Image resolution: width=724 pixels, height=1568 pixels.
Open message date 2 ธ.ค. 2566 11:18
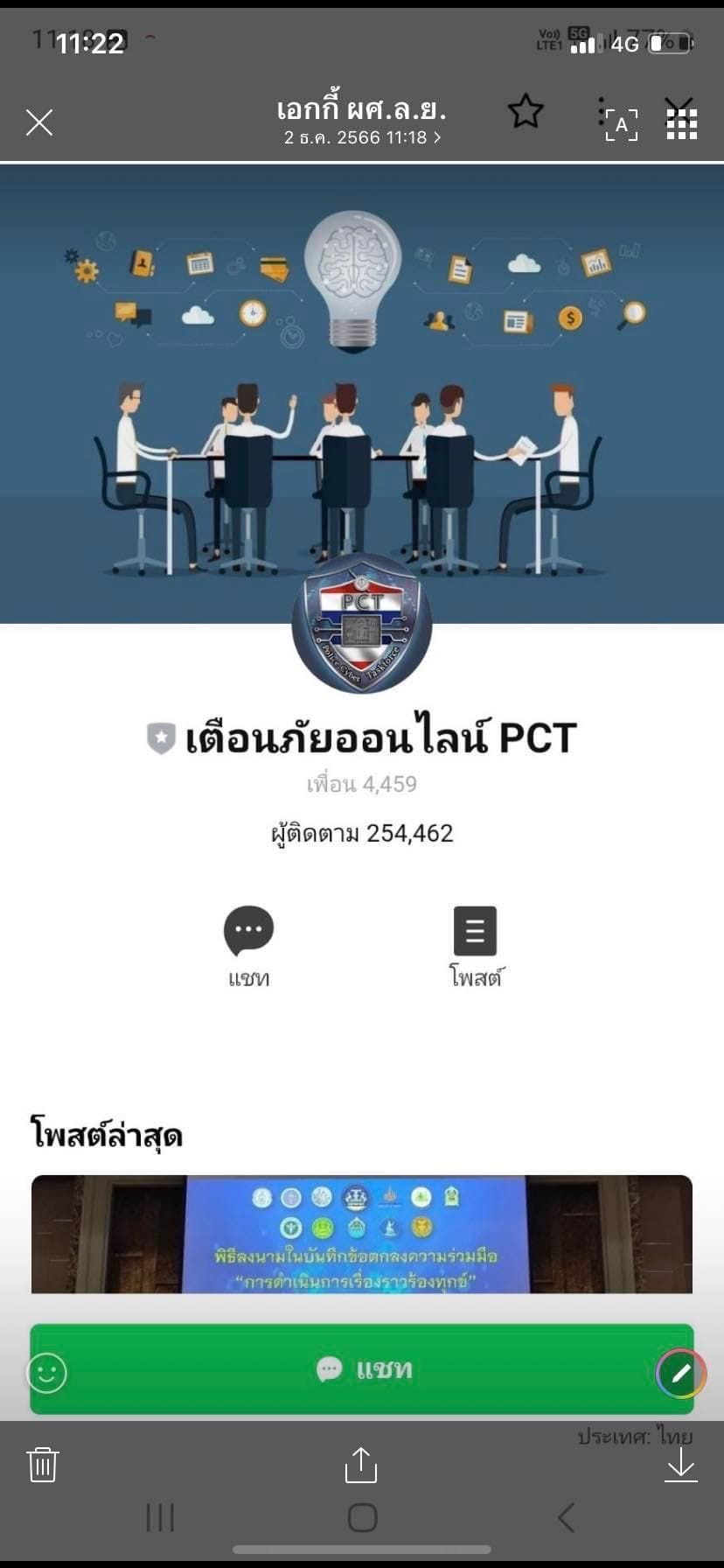point(362,137)
